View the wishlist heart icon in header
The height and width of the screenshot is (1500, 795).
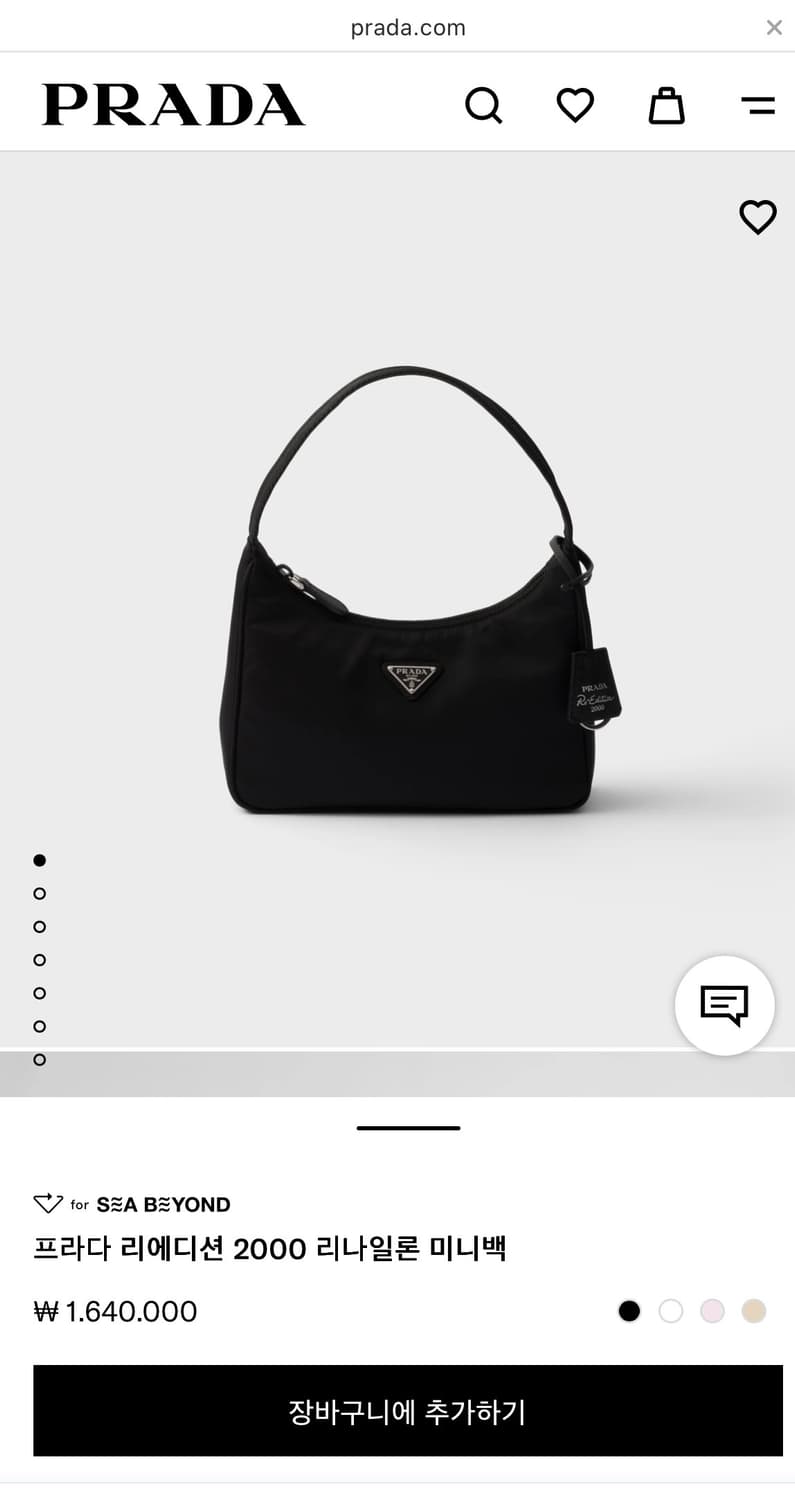pyautogui.click(x=575, y=104)
